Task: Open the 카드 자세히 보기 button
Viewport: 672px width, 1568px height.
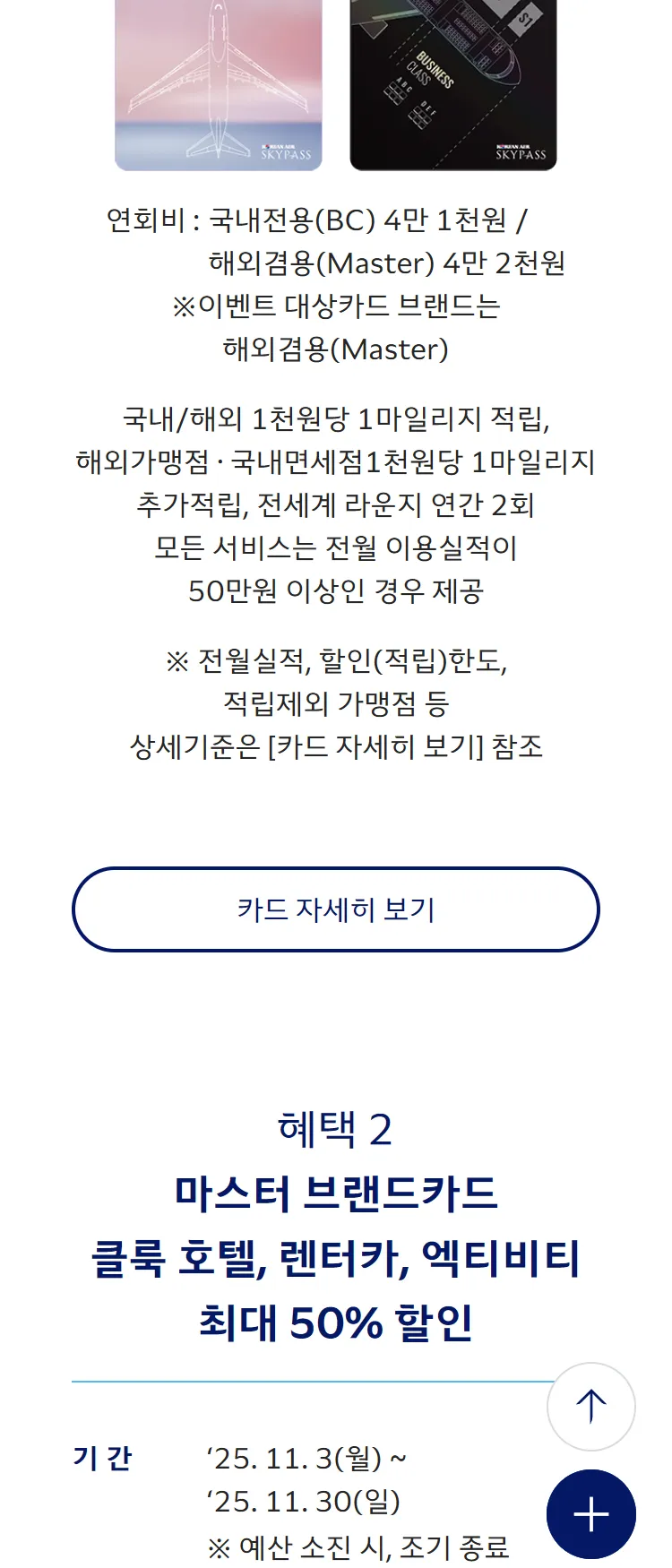Action: click(335, 909)
